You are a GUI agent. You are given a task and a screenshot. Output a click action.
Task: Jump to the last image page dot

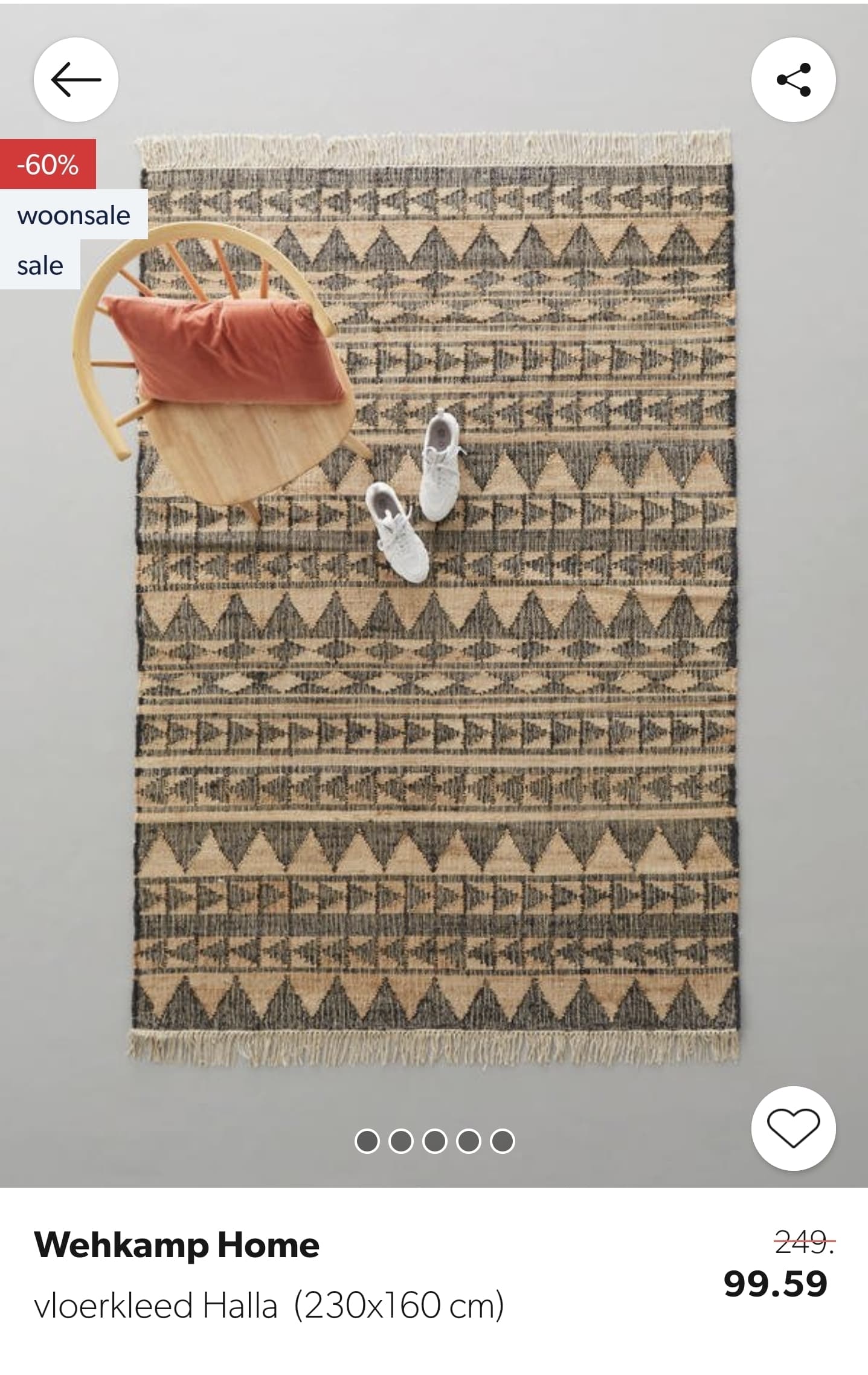point(502,1141)
